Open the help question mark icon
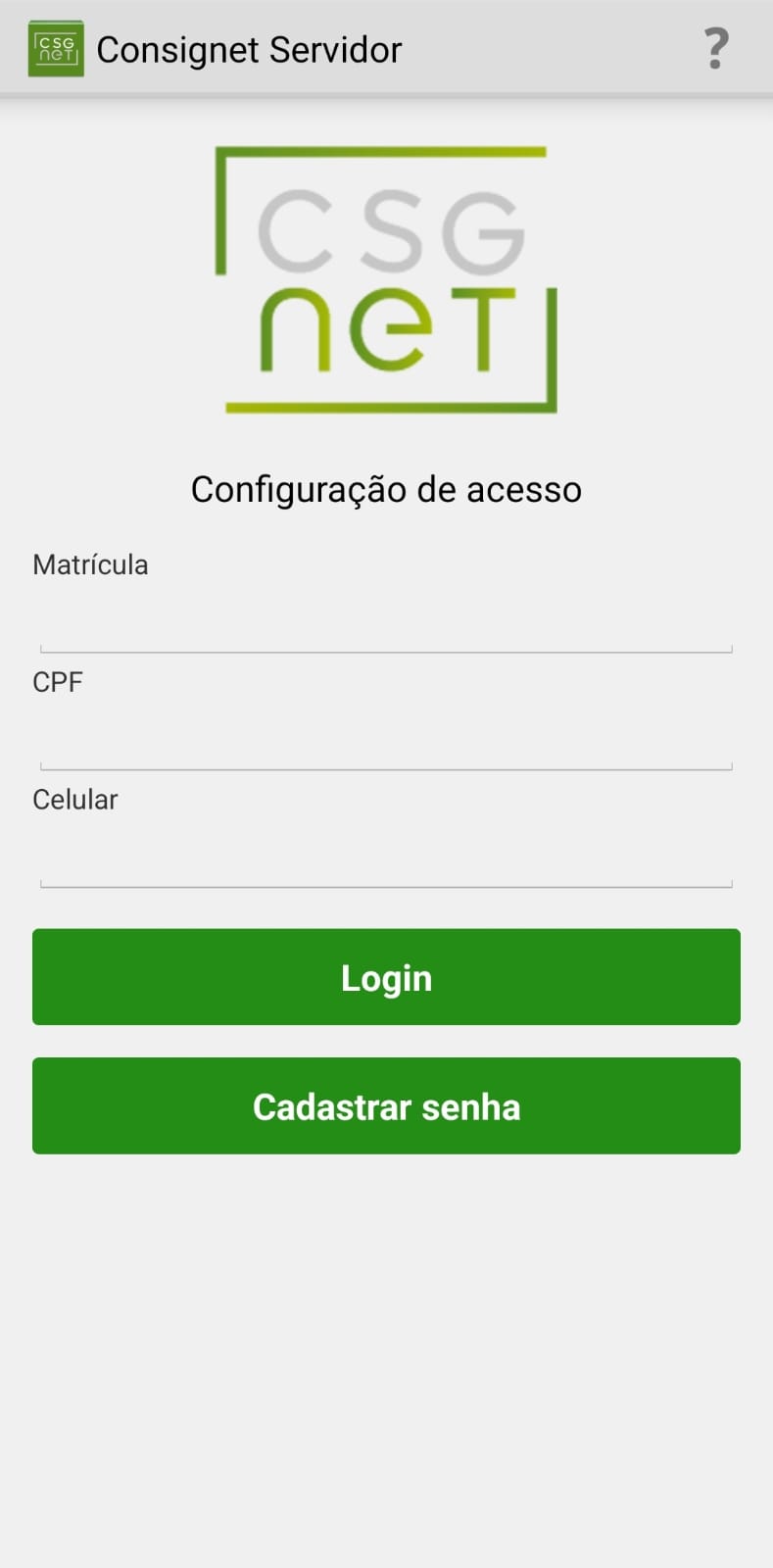This screenshot has width=773, height=1568. (716, 48)
